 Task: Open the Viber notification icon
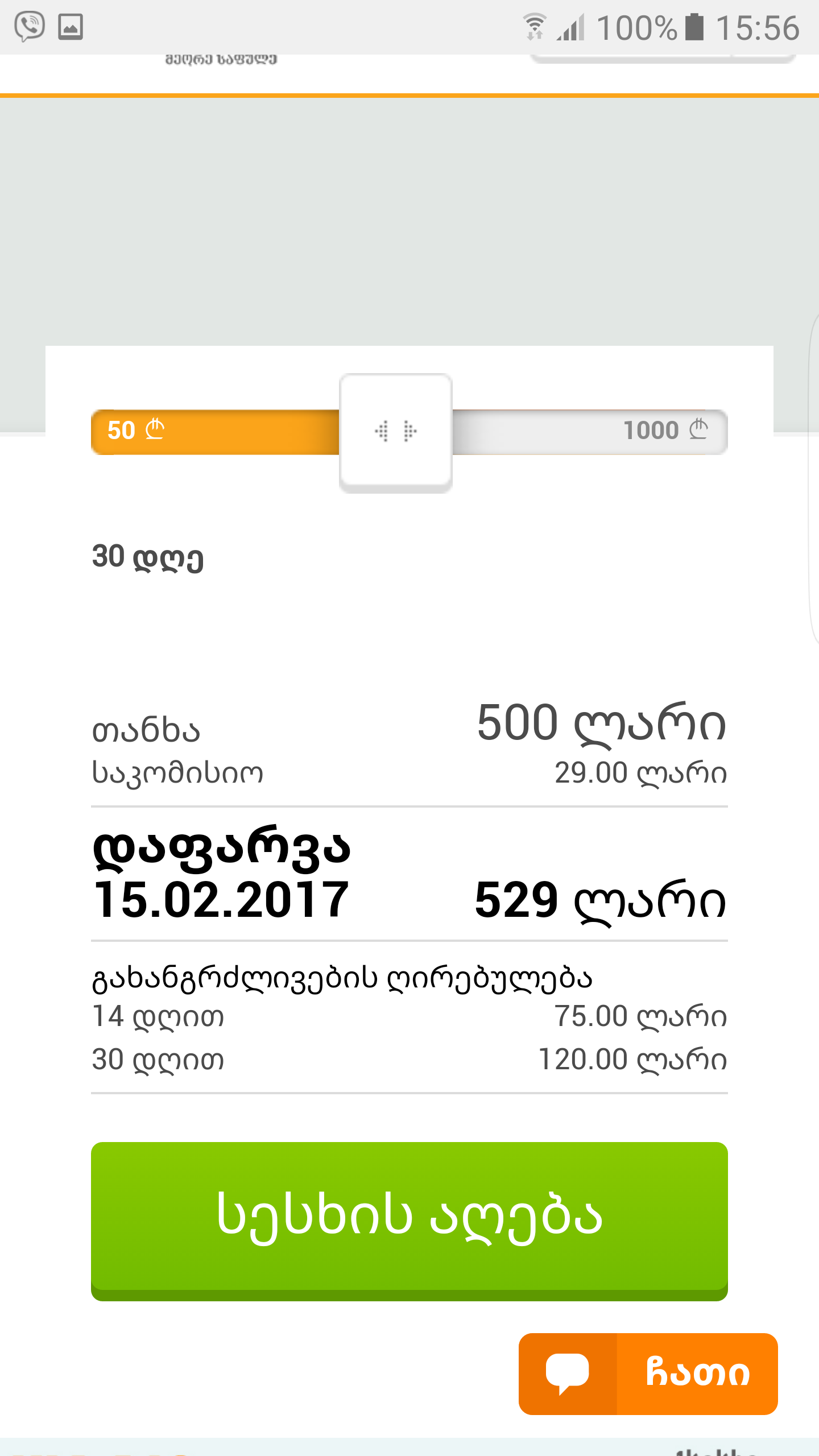pos(30,26)
